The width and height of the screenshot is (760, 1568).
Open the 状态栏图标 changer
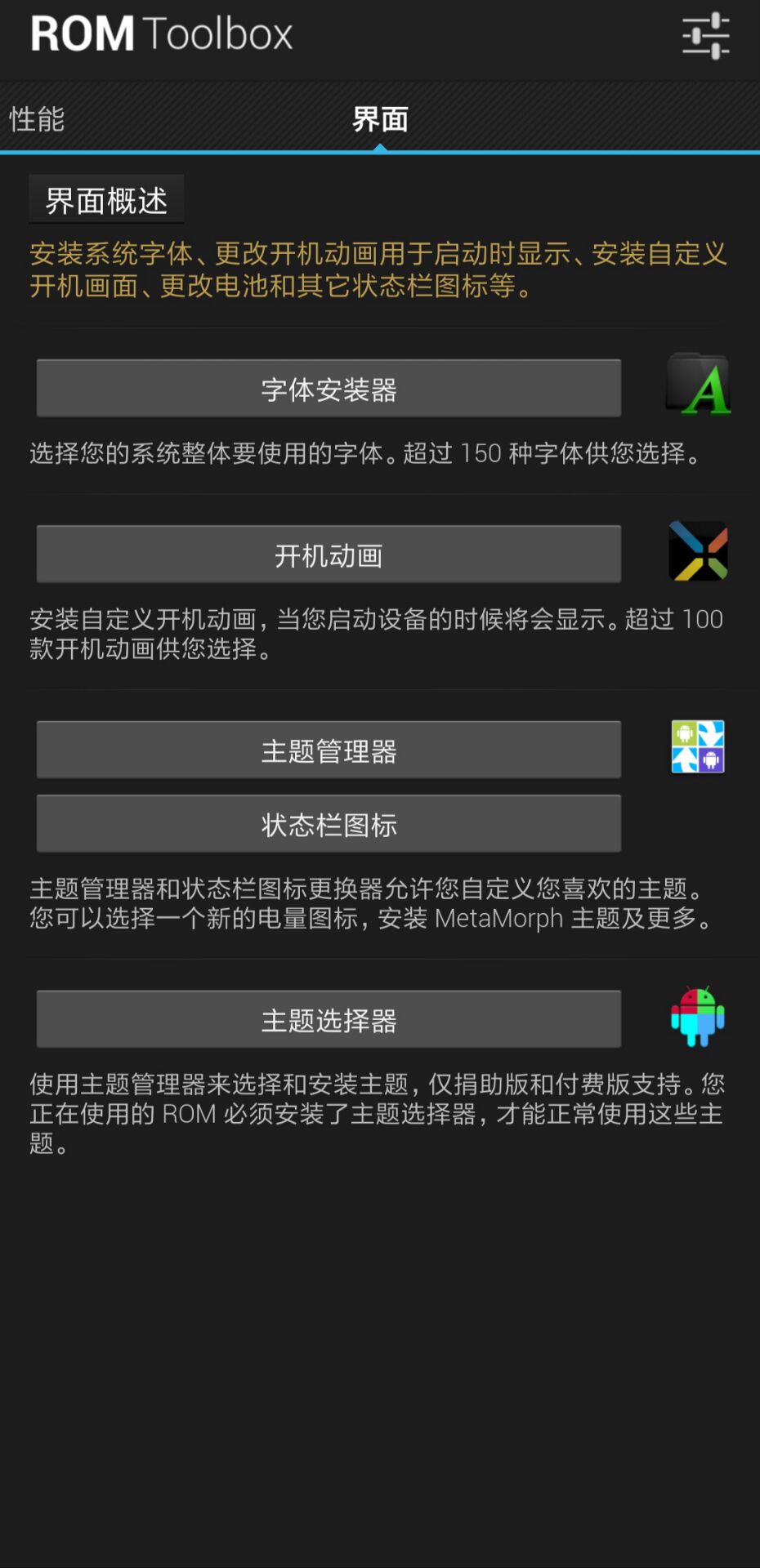tap(327, 824)
